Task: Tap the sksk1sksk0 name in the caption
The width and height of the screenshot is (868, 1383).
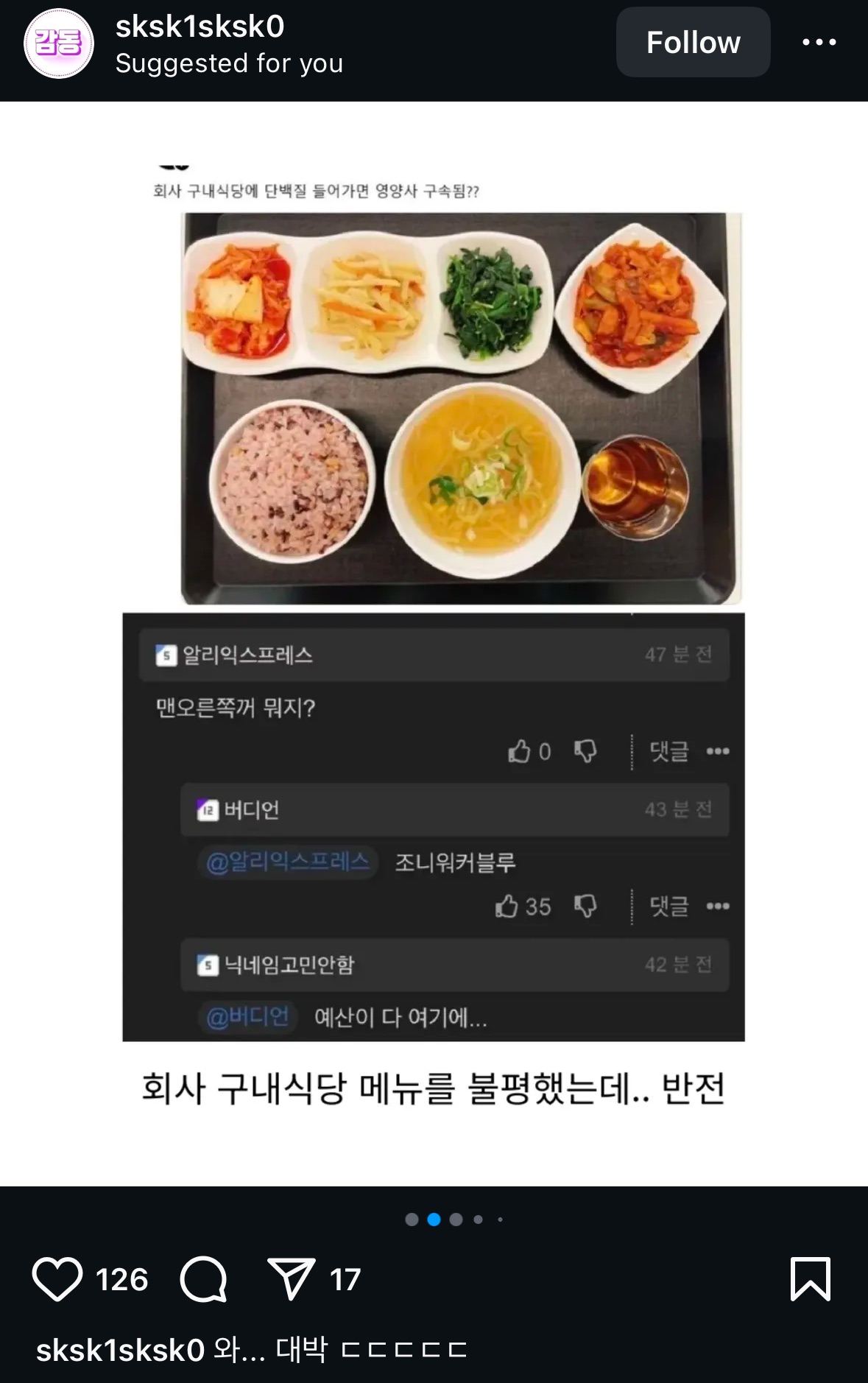Action: pyautogui.click(x=120, y=1351)
